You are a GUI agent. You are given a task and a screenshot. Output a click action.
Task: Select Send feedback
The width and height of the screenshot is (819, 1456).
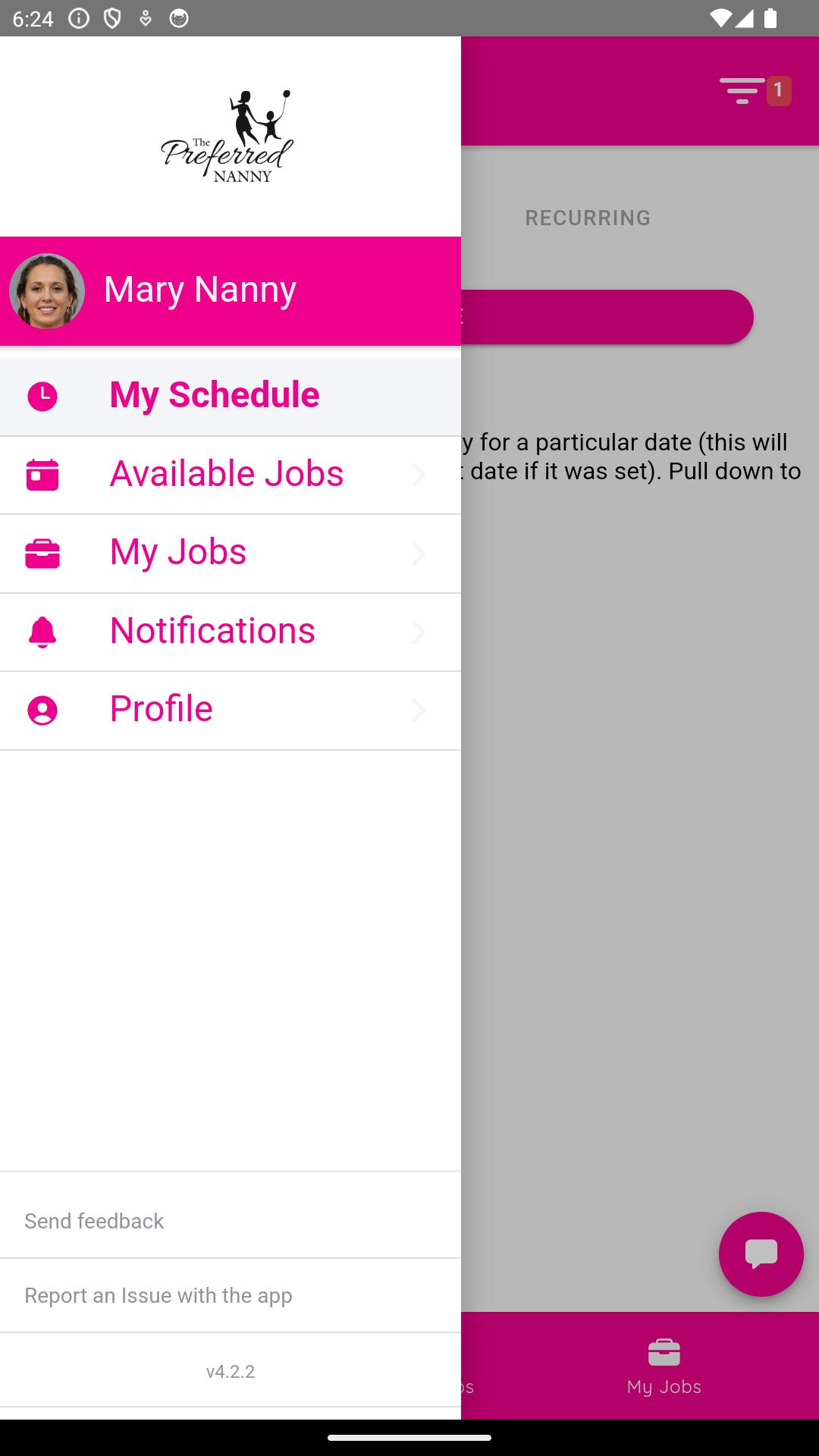pos(231,1221)
